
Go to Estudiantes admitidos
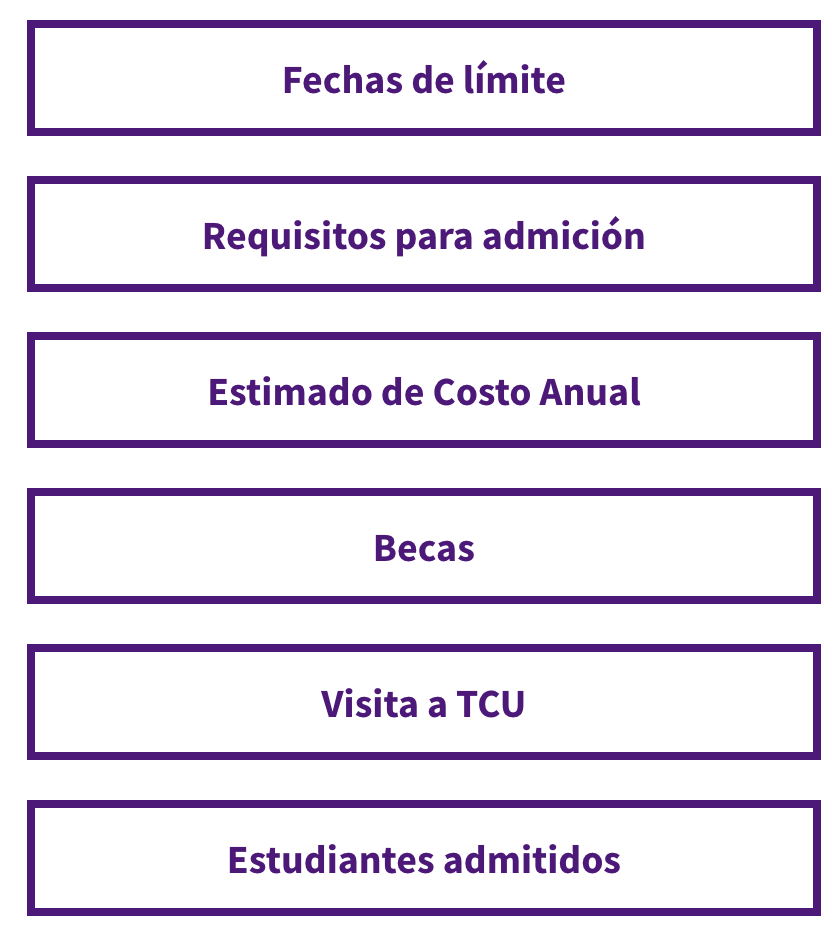point(424,860)
